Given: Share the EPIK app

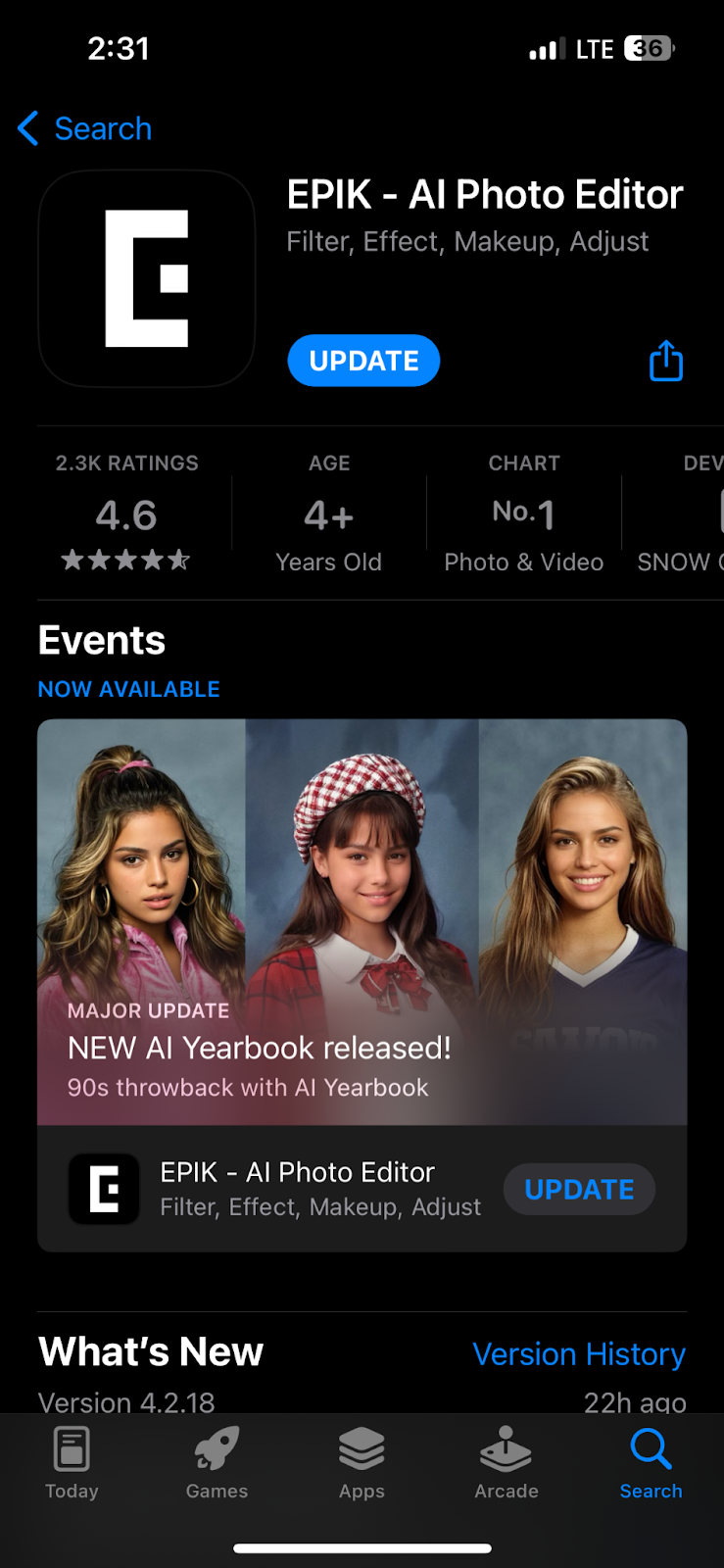Looking at the screenshot, I should click(665, 361).
